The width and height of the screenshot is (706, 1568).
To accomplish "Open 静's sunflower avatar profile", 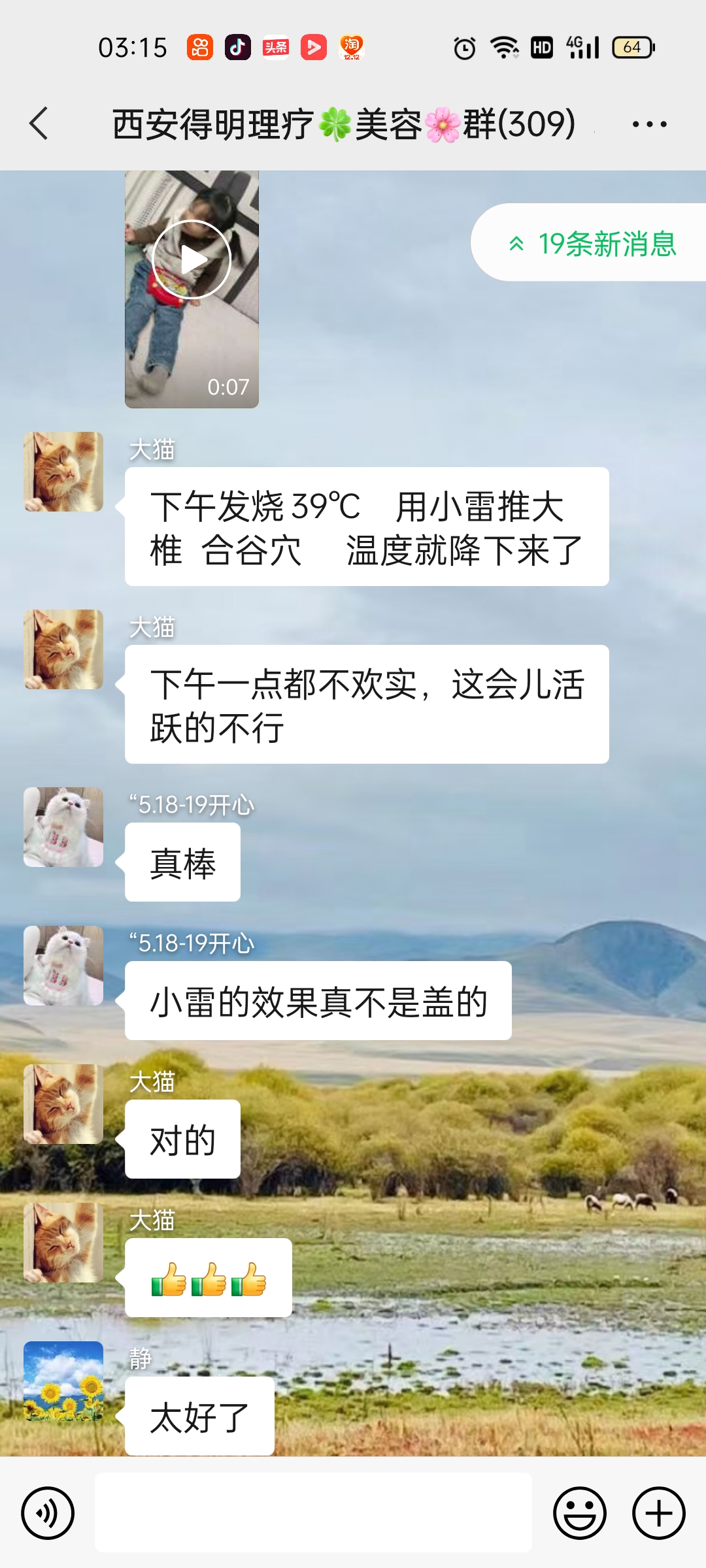I will pyautogui.click(x=63, y=1380).
